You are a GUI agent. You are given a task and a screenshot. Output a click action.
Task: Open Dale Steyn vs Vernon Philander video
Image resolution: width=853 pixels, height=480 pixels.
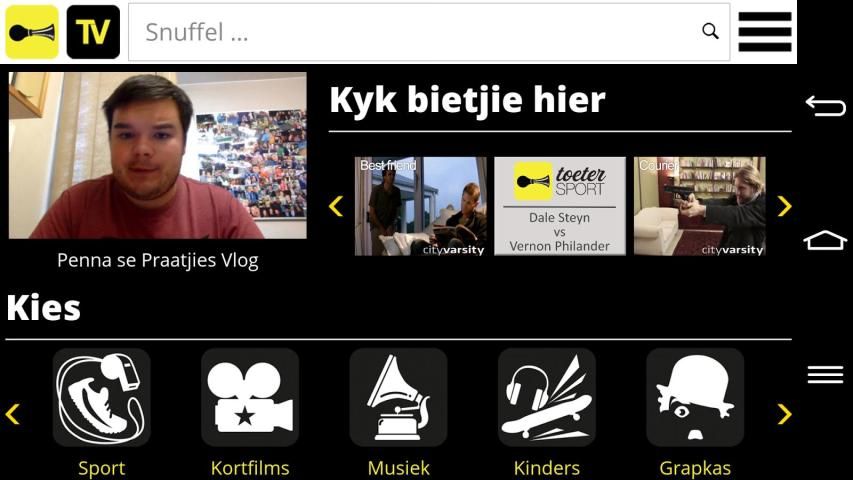[x=560, y=206]
